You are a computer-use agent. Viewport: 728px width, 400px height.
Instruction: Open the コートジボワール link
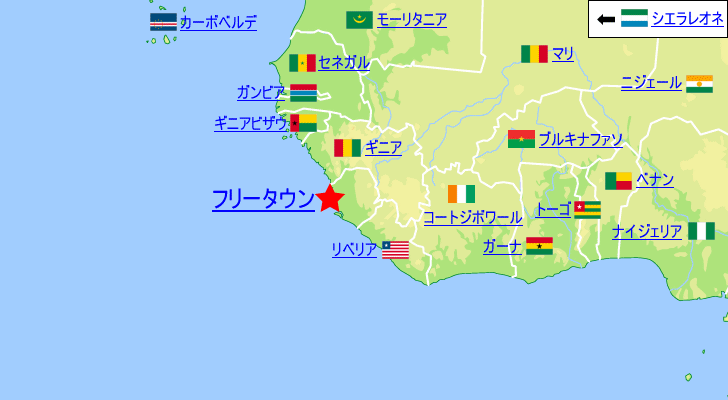[472, 217]
